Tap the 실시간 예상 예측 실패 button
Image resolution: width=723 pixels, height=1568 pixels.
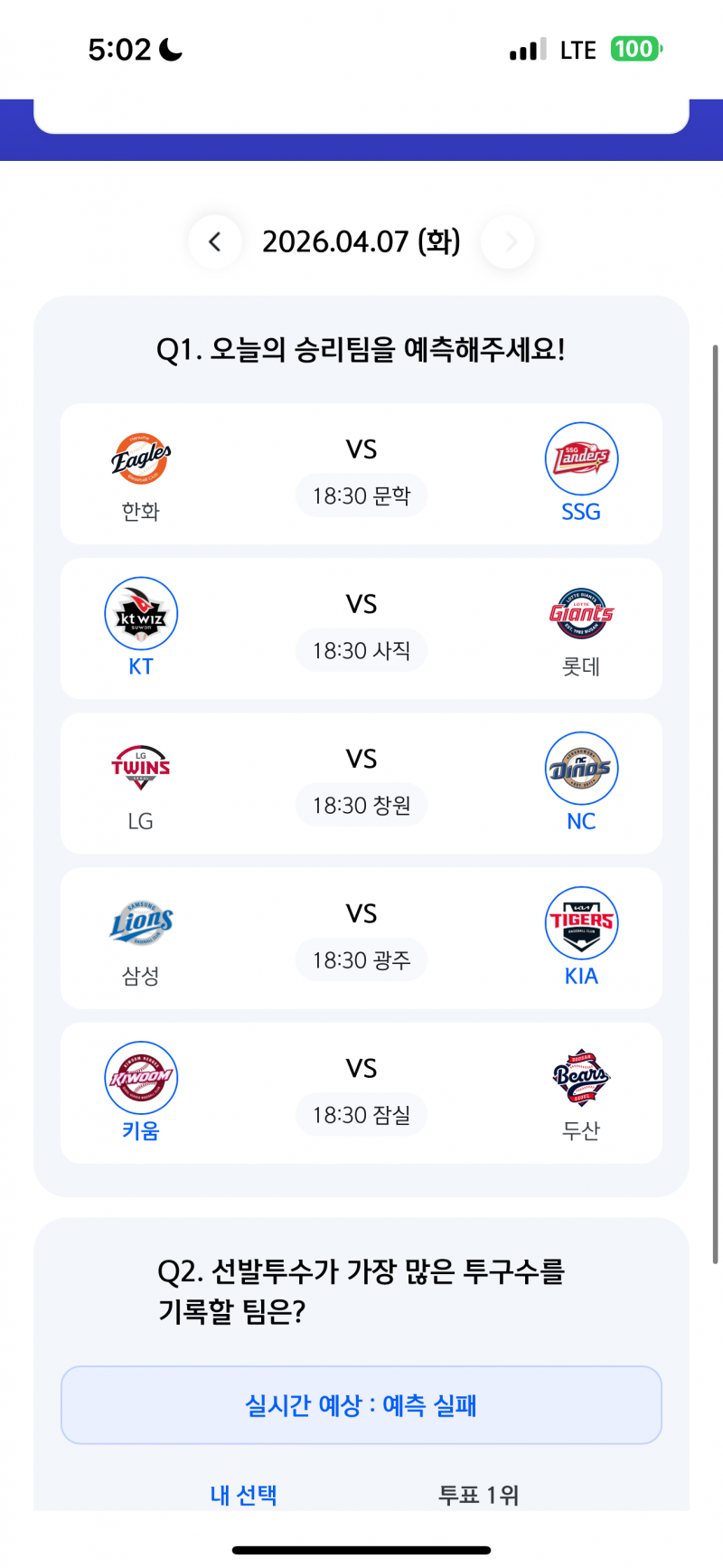click(x=361, y=1404)
